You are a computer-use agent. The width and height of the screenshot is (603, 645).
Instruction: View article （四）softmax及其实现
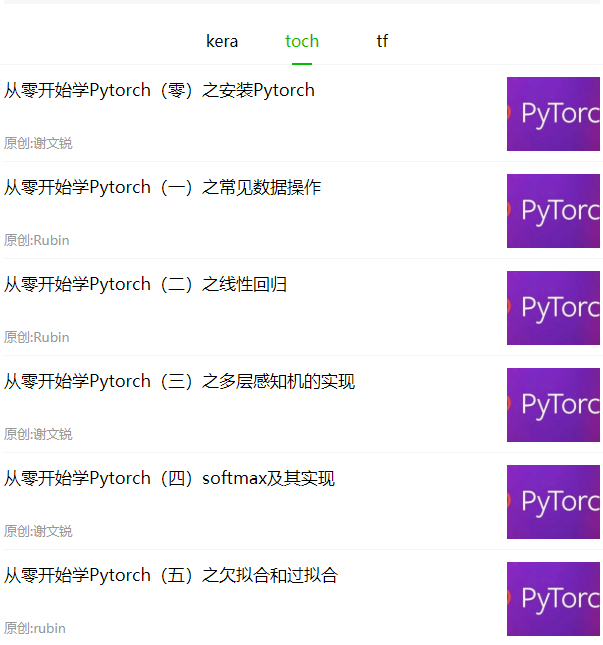pyautogui.click(x=170, y=479)
